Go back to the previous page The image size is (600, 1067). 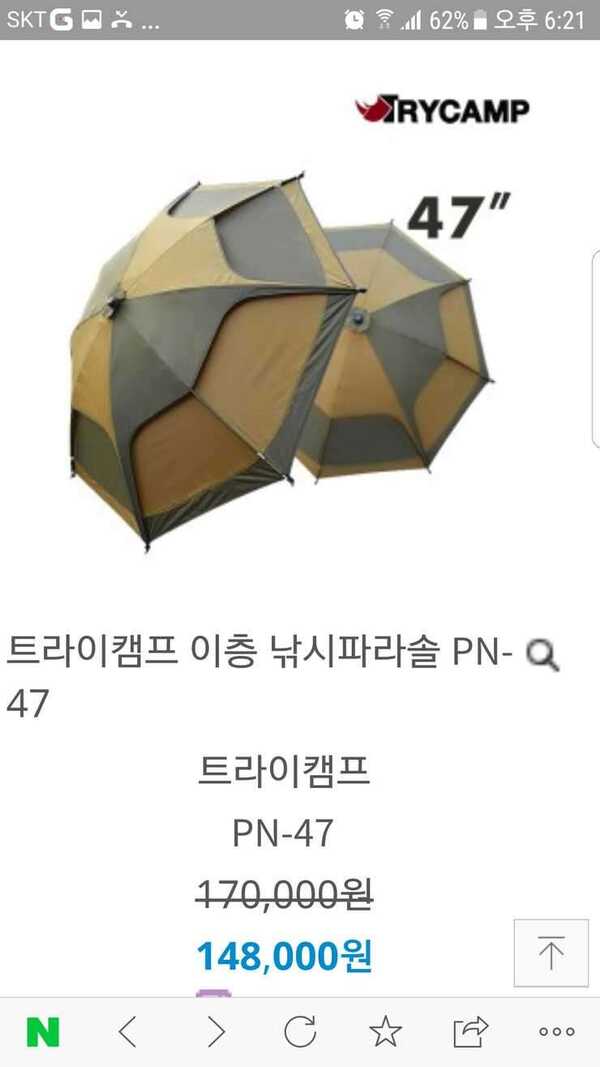tap(128, 1033)
